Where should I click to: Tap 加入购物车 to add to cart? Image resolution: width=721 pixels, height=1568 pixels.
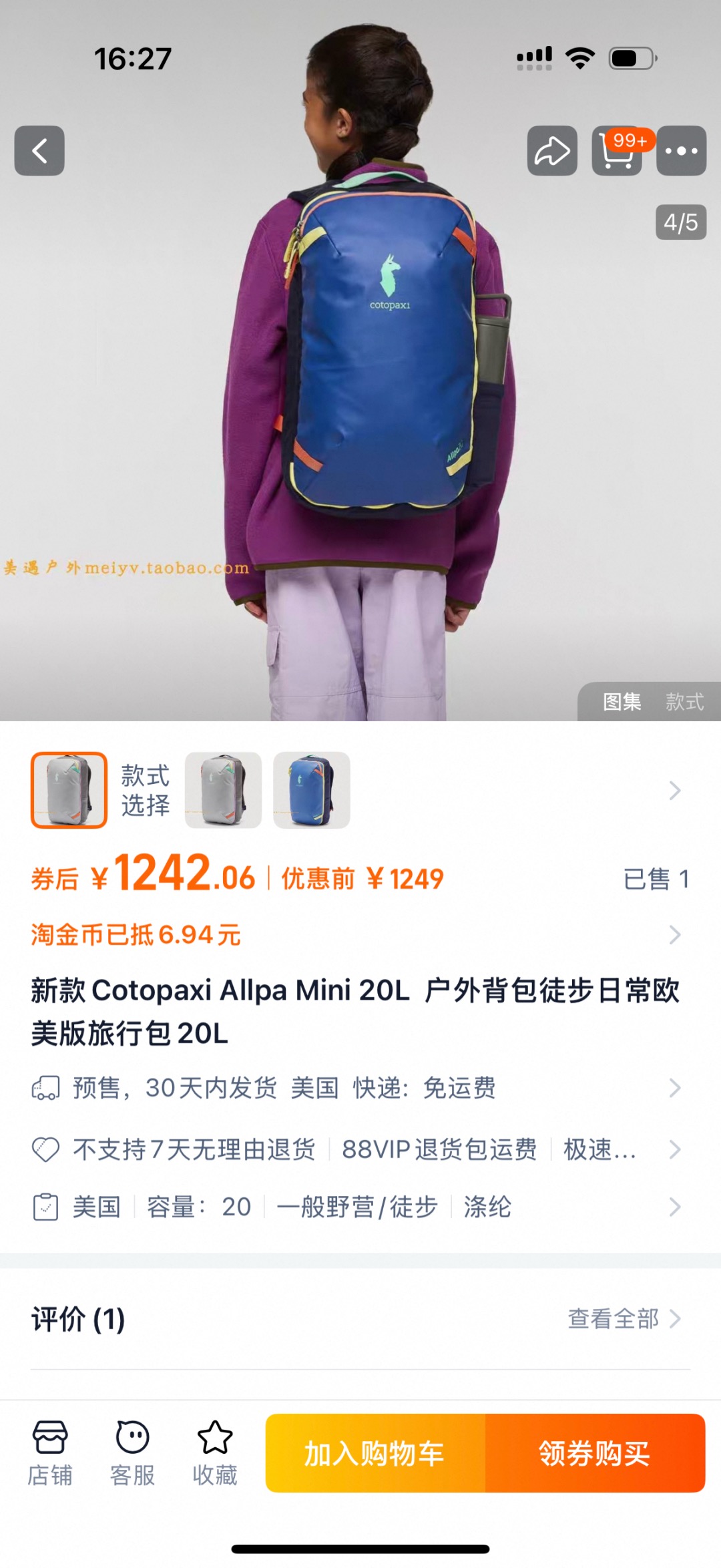click(x=375, y=1453)
